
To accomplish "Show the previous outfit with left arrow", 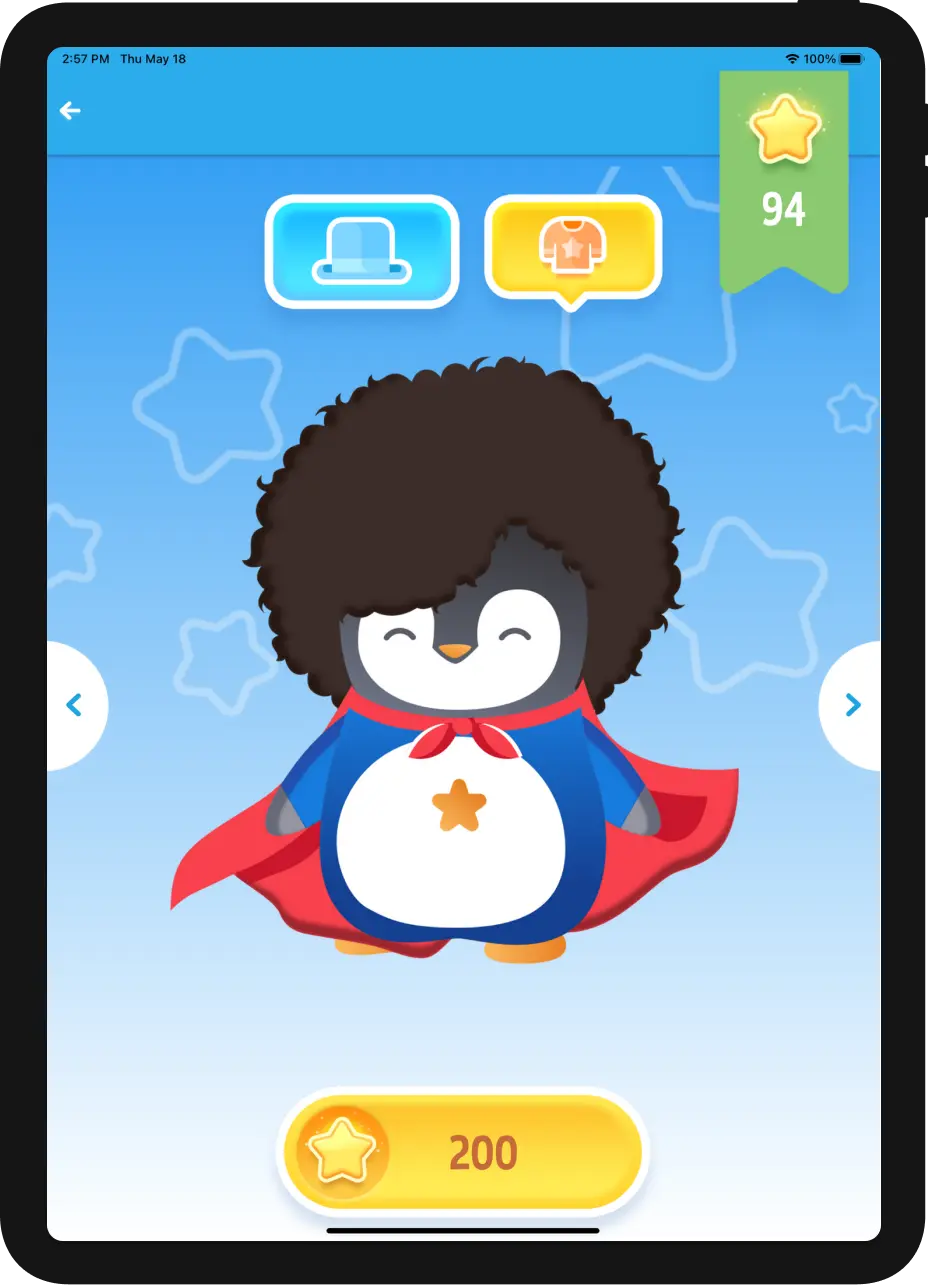I will tap(75, 705).
